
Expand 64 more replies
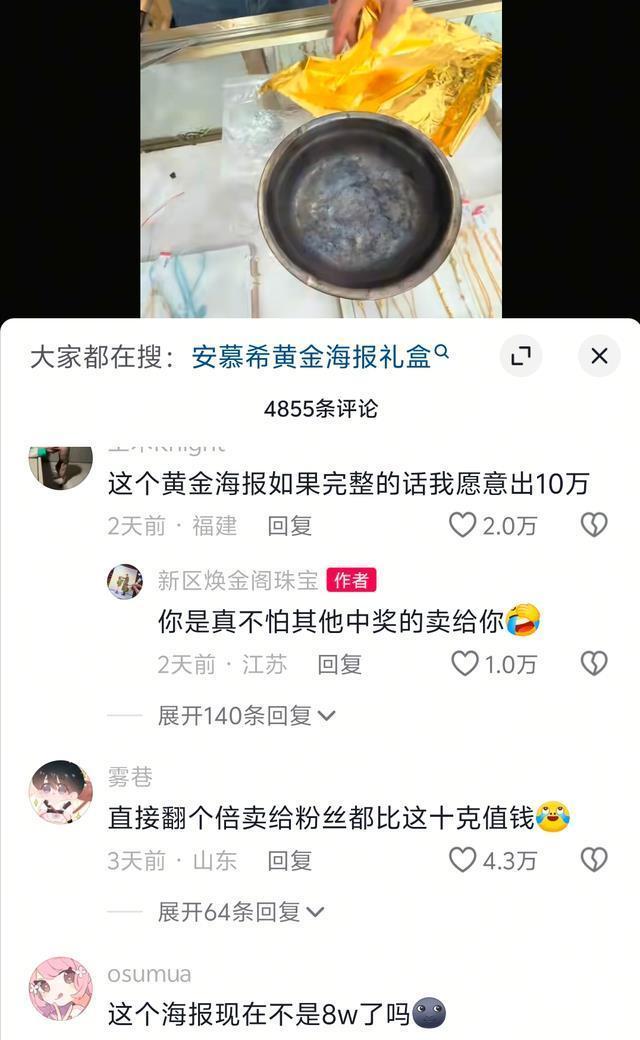240,912
